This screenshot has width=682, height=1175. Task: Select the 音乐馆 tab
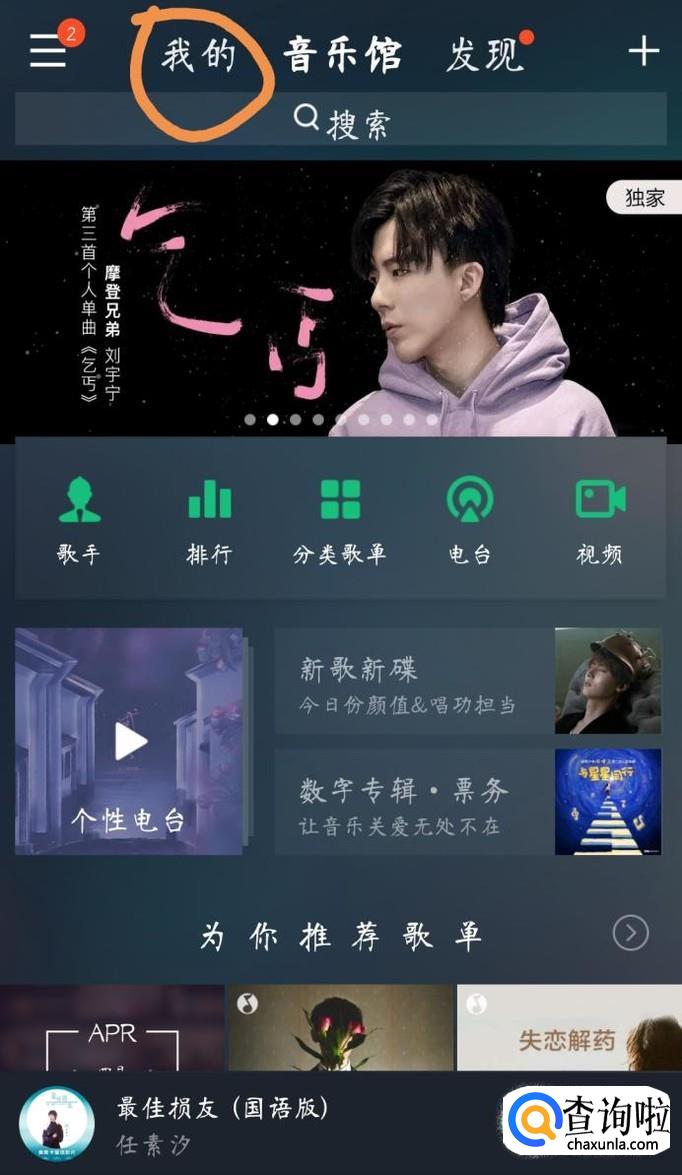coord(342,55)
